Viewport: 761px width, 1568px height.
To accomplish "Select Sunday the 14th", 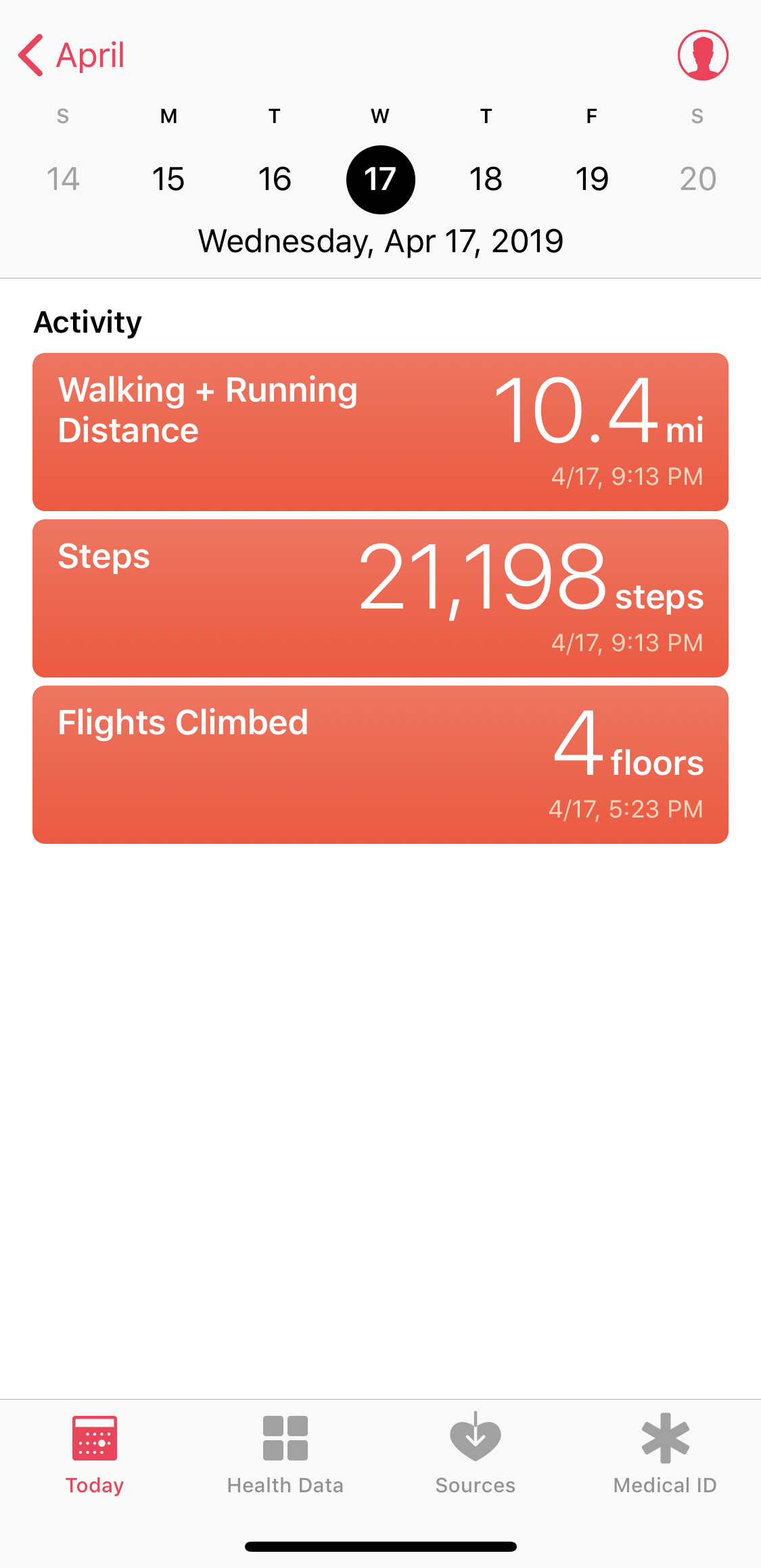I will point(63,179).
